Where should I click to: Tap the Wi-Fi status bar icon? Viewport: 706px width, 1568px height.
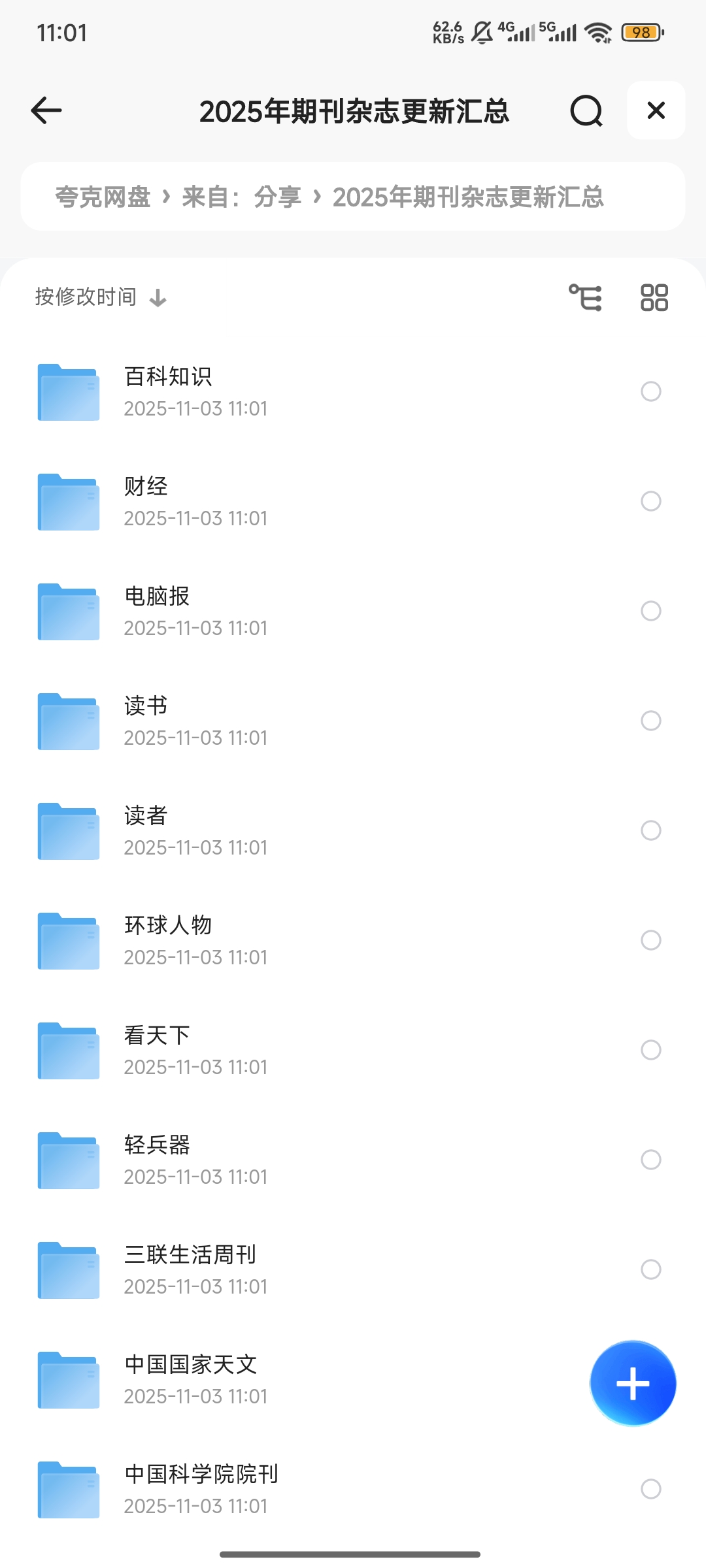point(599,31)
